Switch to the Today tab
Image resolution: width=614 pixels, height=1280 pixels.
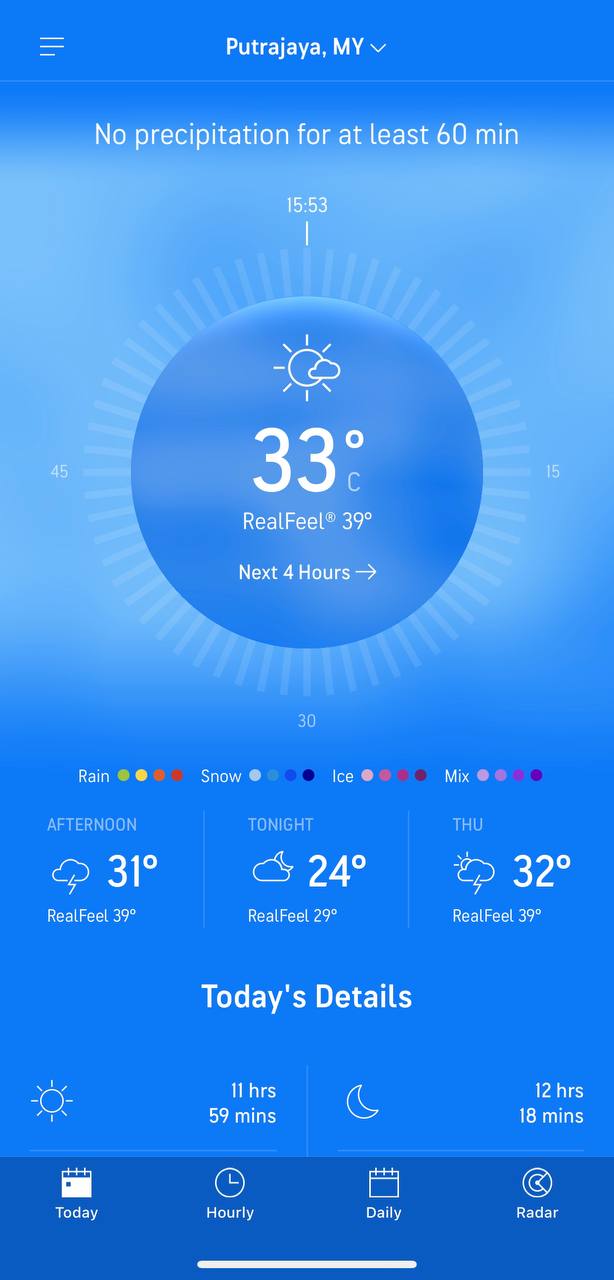(77, 1195)
